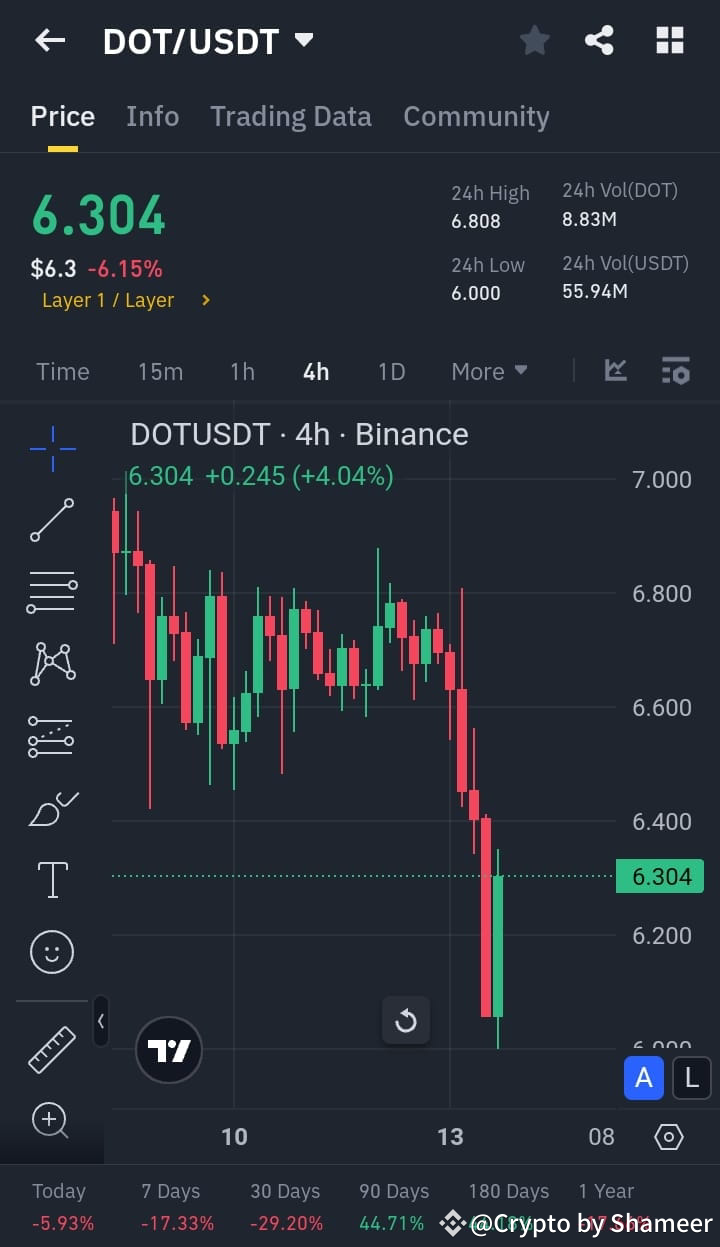Select the trend line drawing tool
Image resolution: width=720 pixels, height=1247 pixels.
point(51,520)
